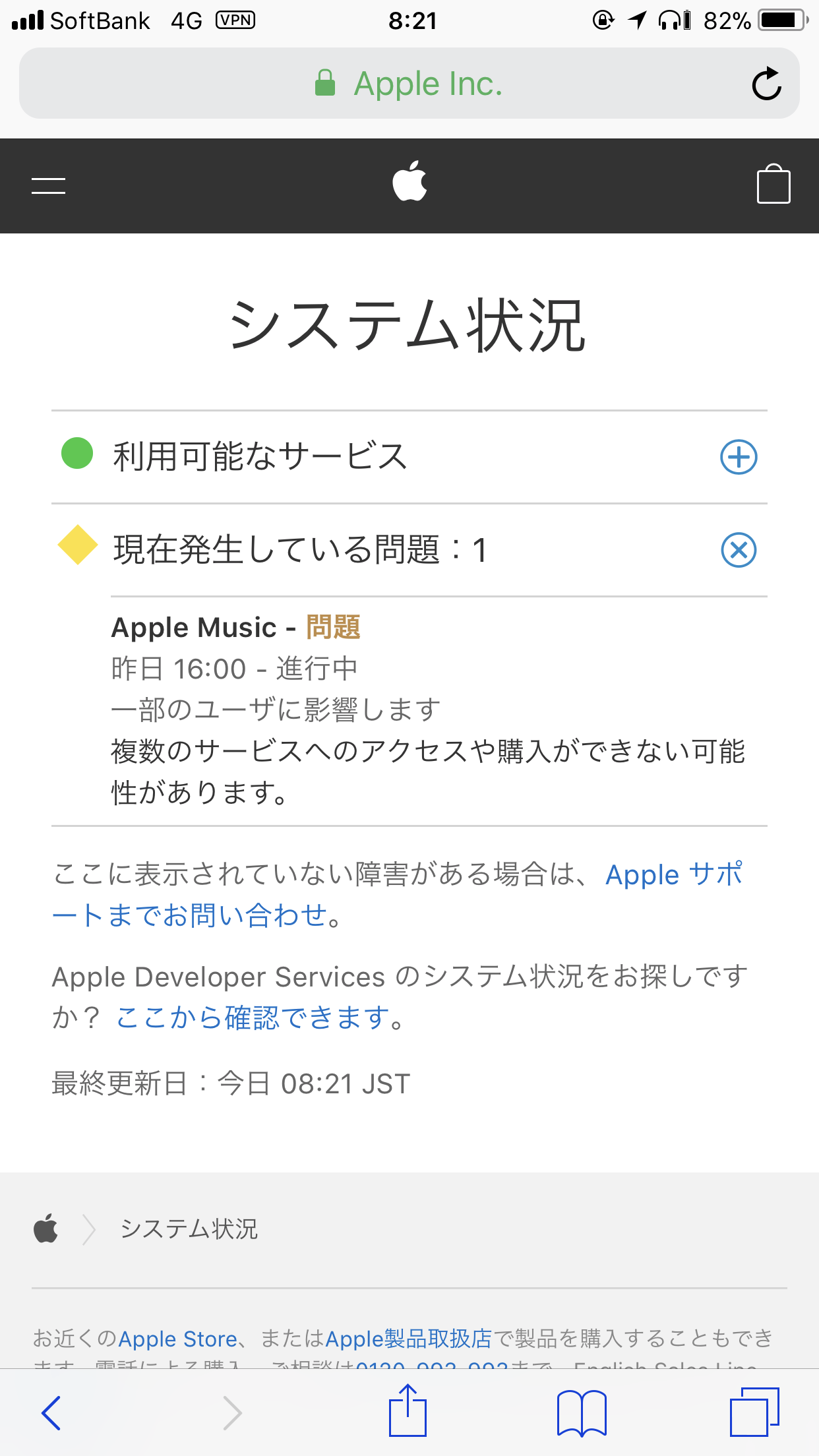Collapse 現在発生している問題 section

tap(738, 550)
